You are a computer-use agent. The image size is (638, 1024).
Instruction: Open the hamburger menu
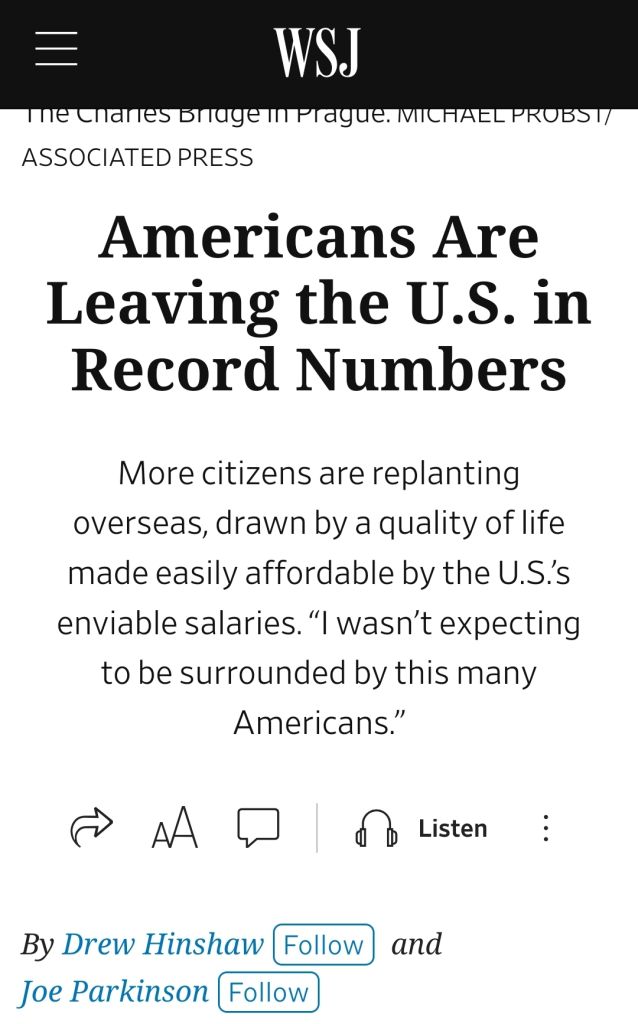coord(56,48)
